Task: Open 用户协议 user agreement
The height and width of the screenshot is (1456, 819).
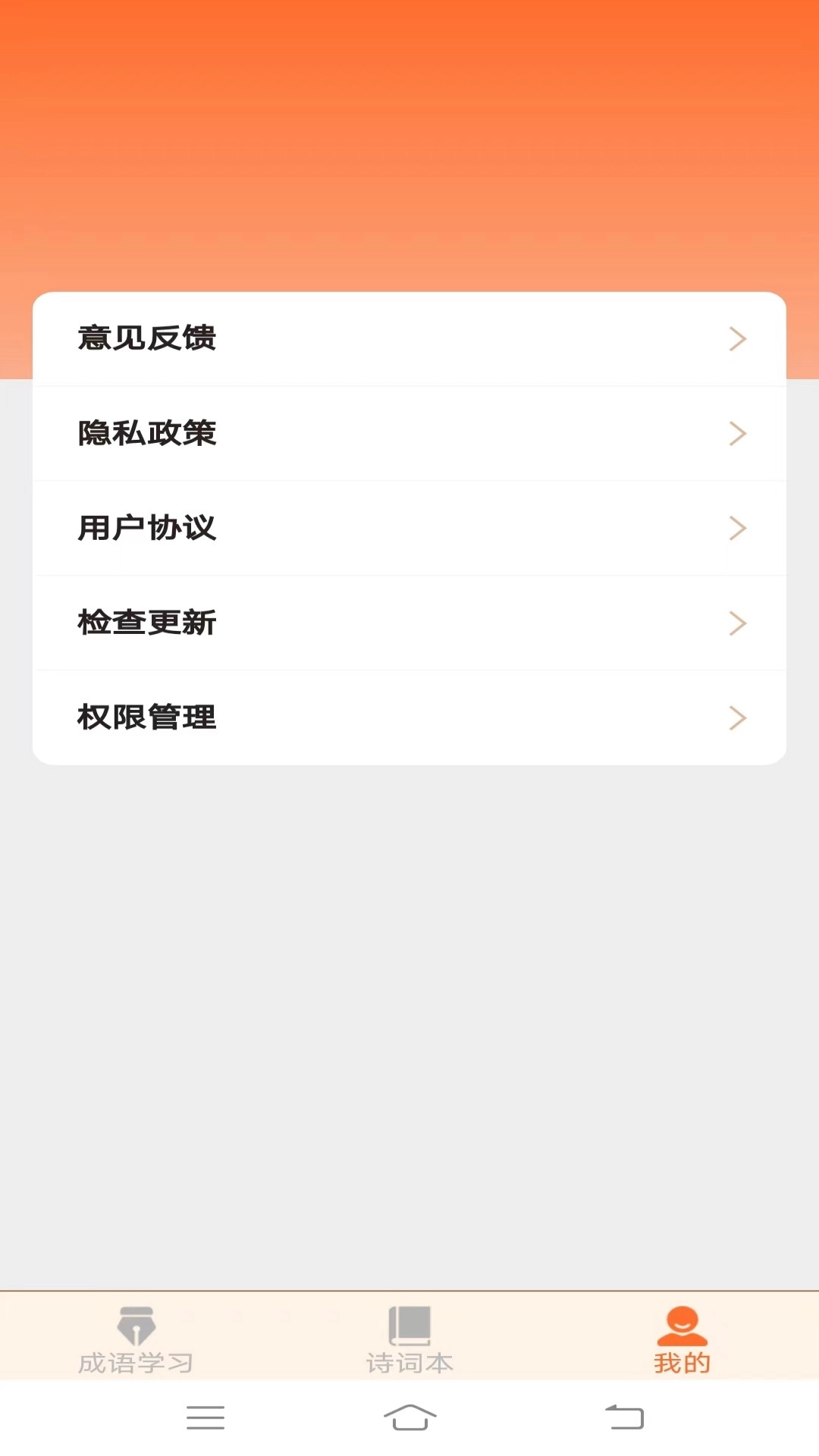Action: (409, 528)
